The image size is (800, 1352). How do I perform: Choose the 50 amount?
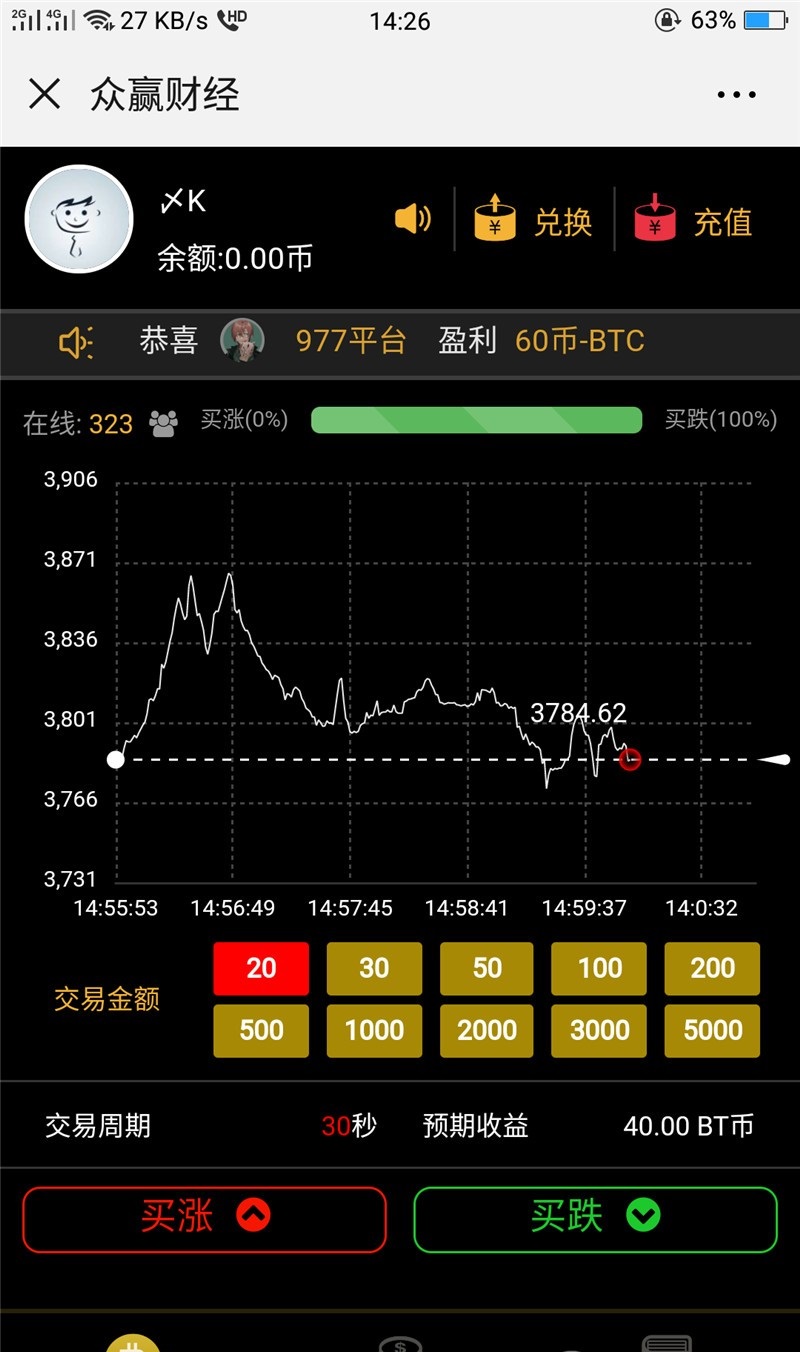[x=487, y=968]
